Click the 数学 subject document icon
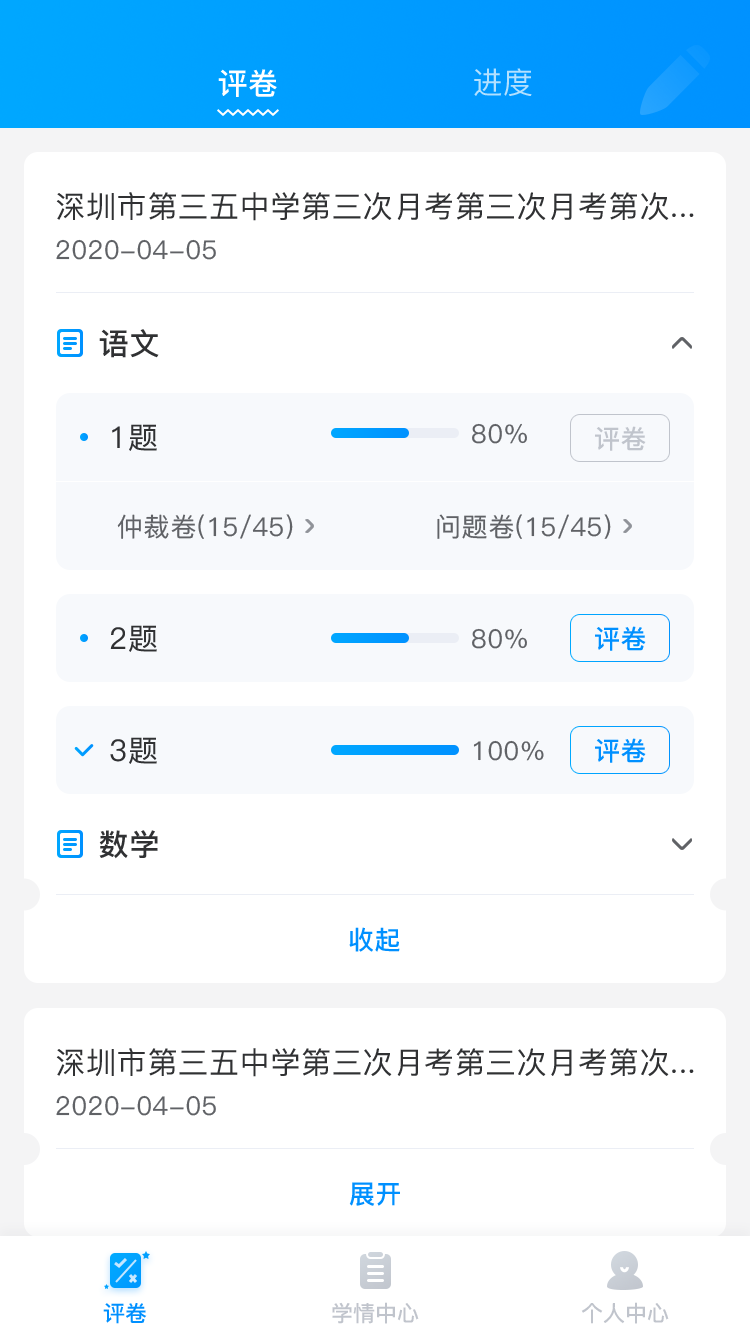750x1334 pixels. click(69, 844)
